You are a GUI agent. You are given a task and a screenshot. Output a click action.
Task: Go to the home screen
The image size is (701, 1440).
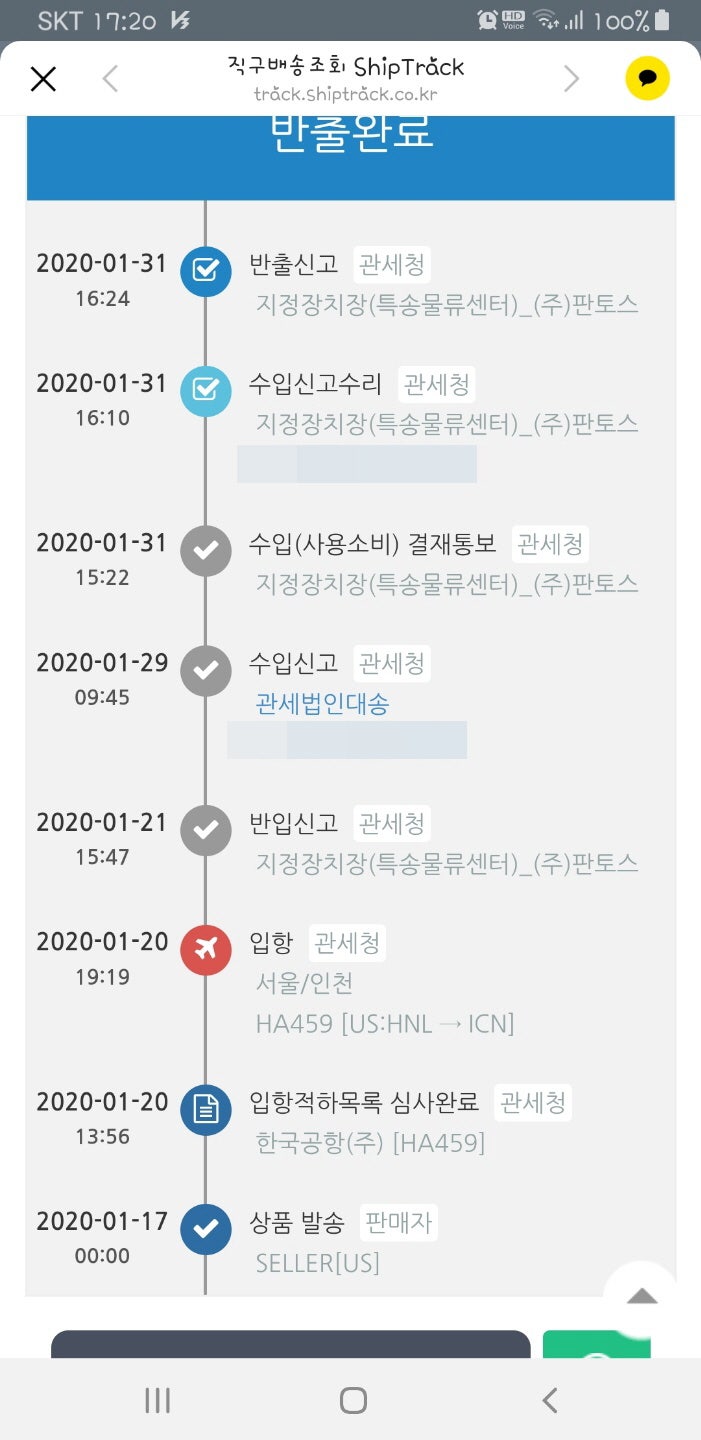click(x=353, y=1400)
